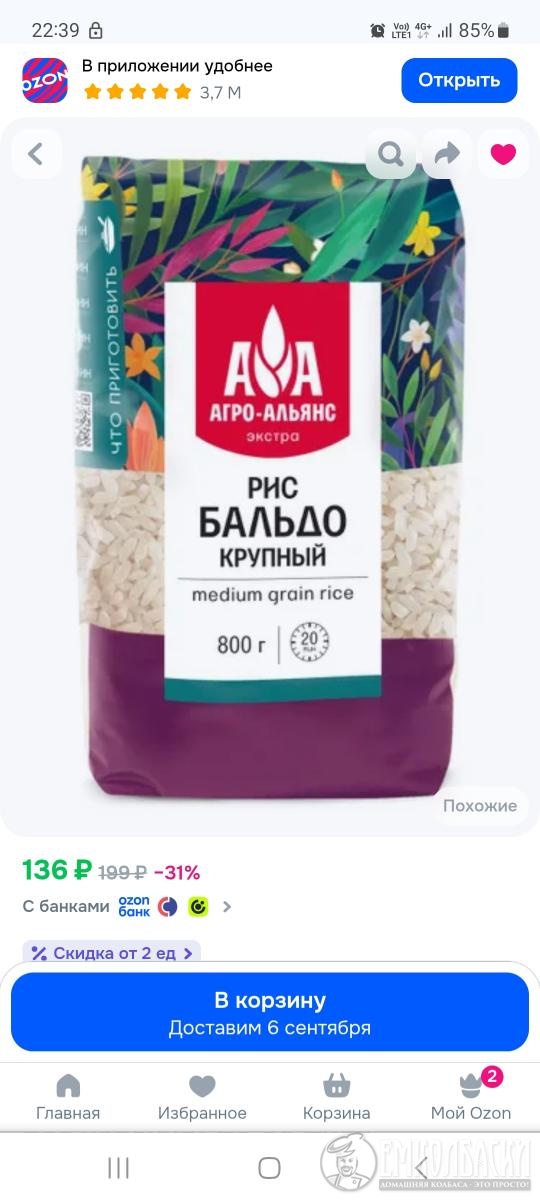Switch to the Главная tab

68,1097
